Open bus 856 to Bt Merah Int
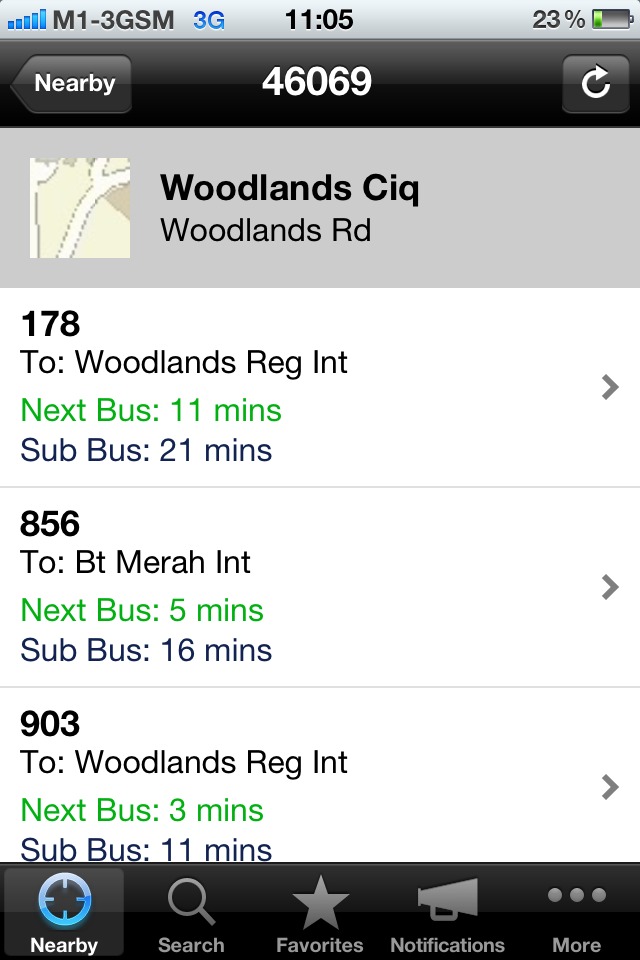Image resolution: width=640 pixels, height=960 pixels. 320,587
